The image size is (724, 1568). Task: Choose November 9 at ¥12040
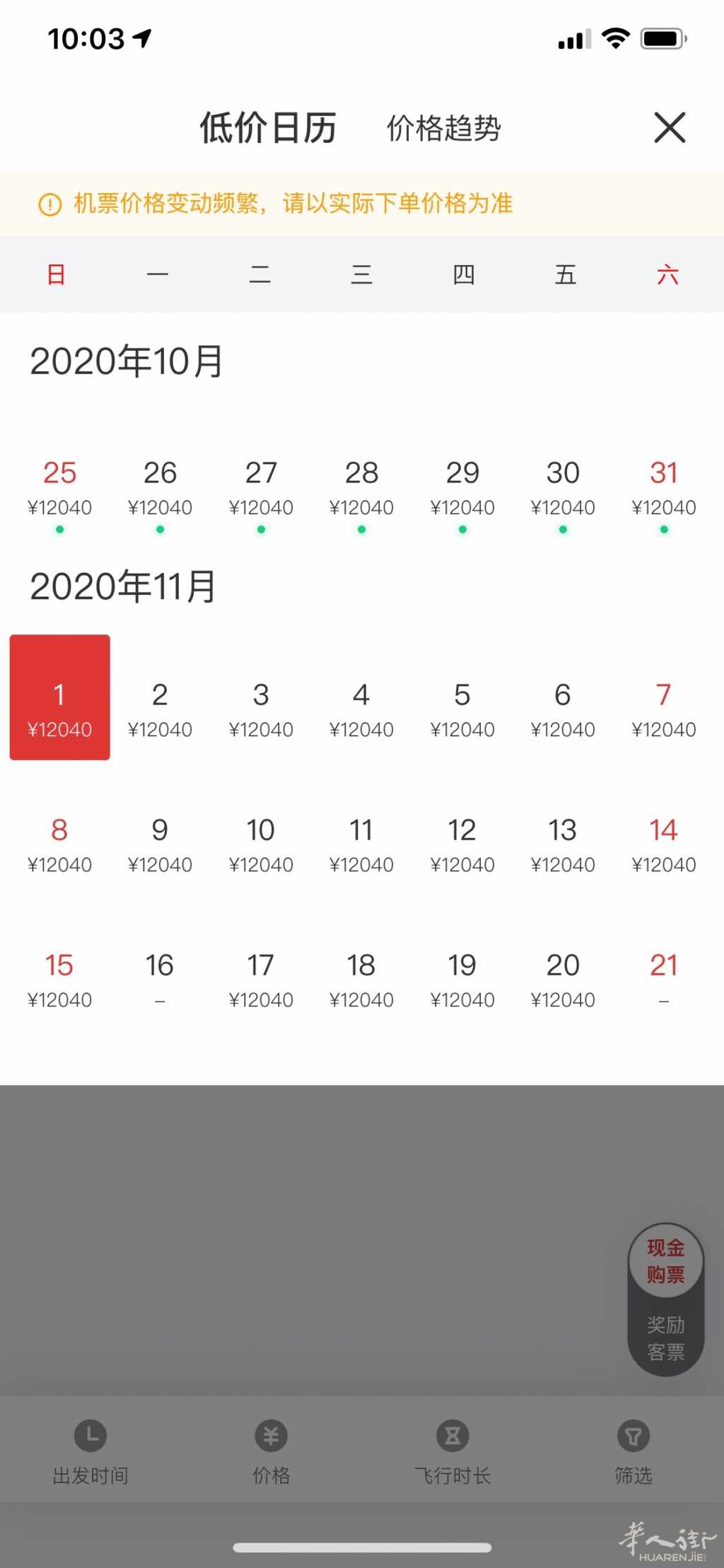coord(160,844)
